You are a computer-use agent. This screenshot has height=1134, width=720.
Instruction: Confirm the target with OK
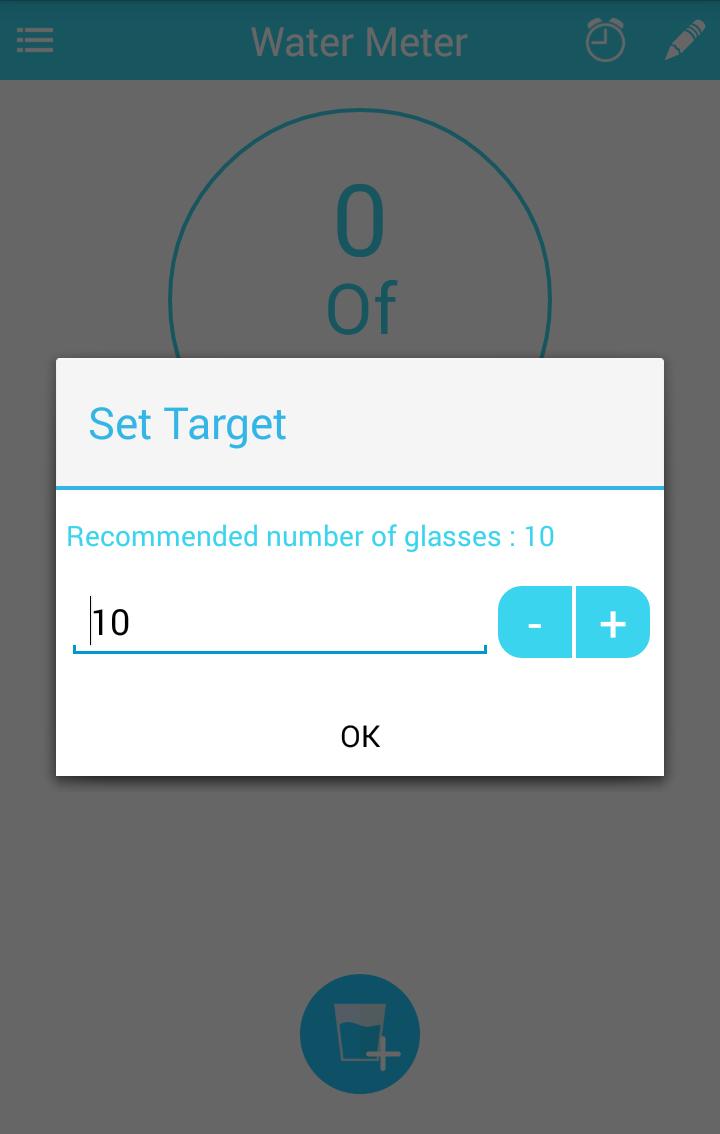coord(360,737)
